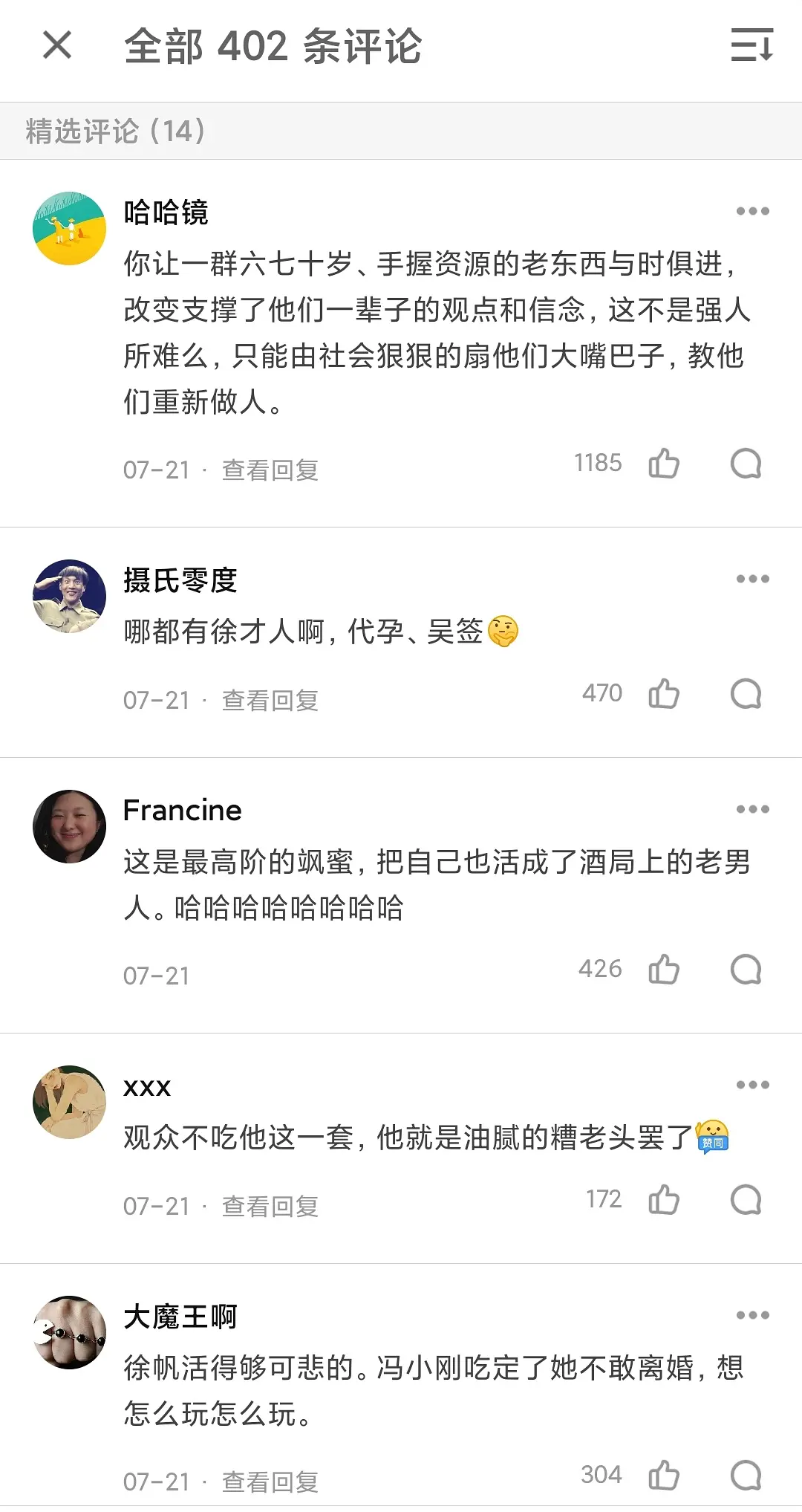Close the comments page
802x1512 pixels.
(x=57, y=45)
